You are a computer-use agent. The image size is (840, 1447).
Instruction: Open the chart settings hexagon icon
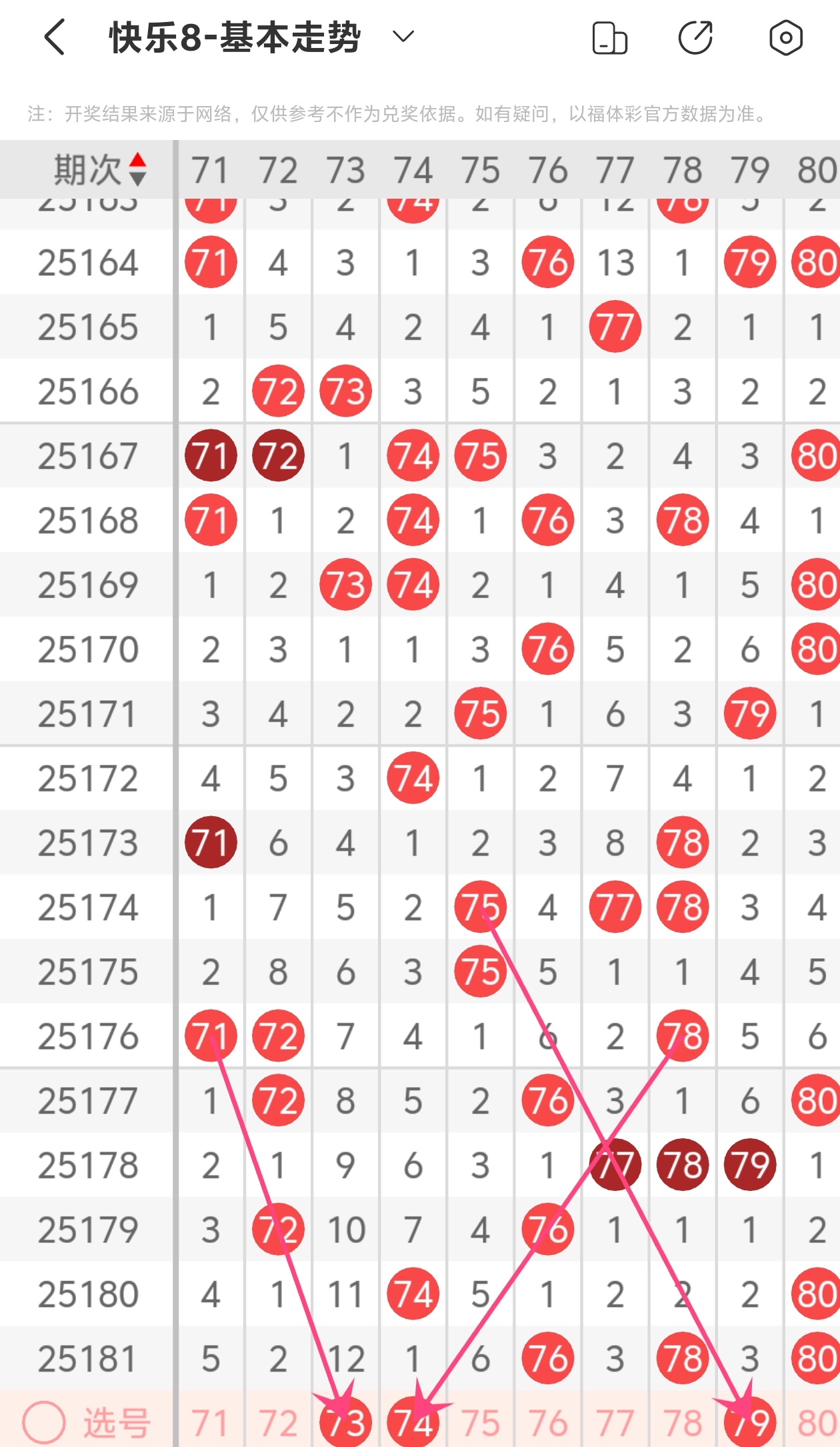pyautogui.click(x=785, y=37)
